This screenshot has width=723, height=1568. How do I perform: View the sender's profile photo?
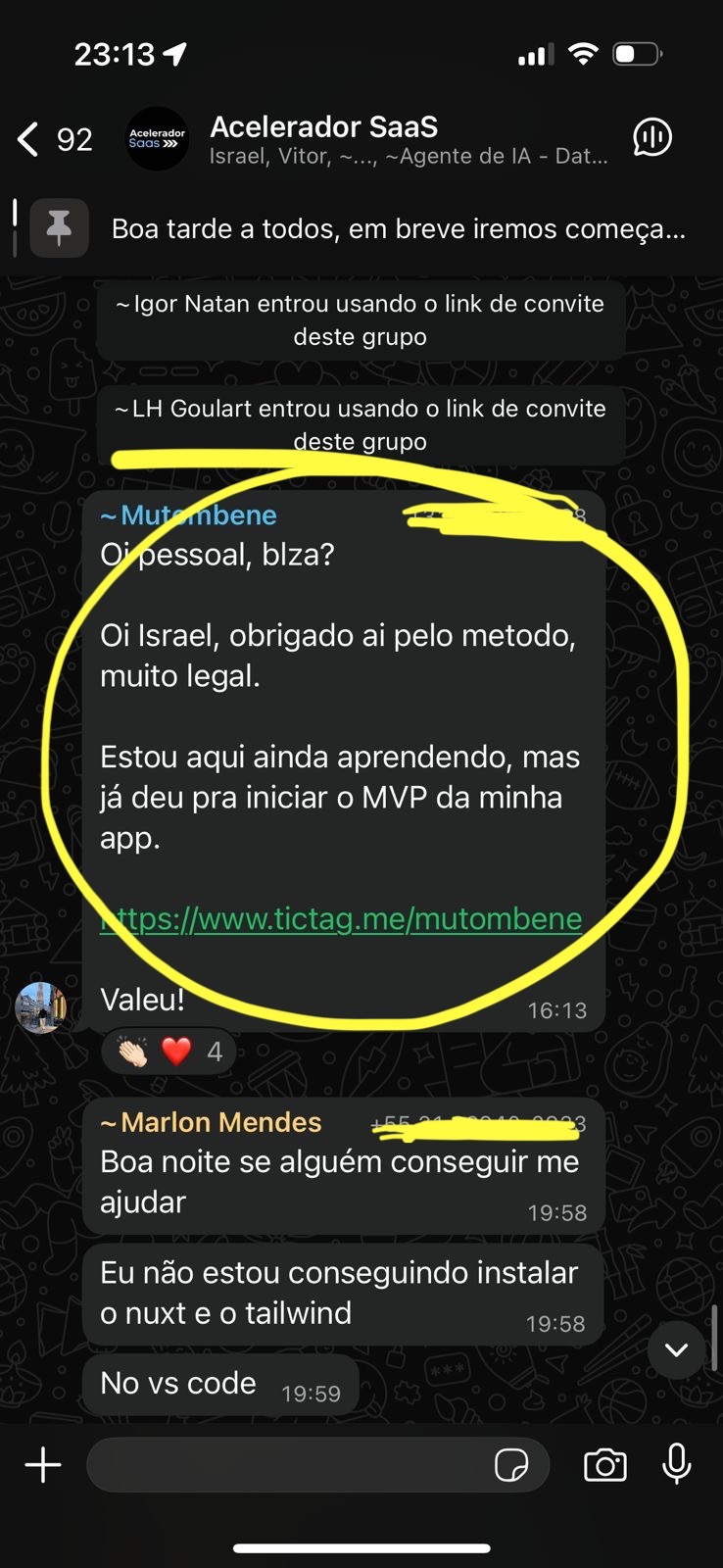tap(42, 1007)
